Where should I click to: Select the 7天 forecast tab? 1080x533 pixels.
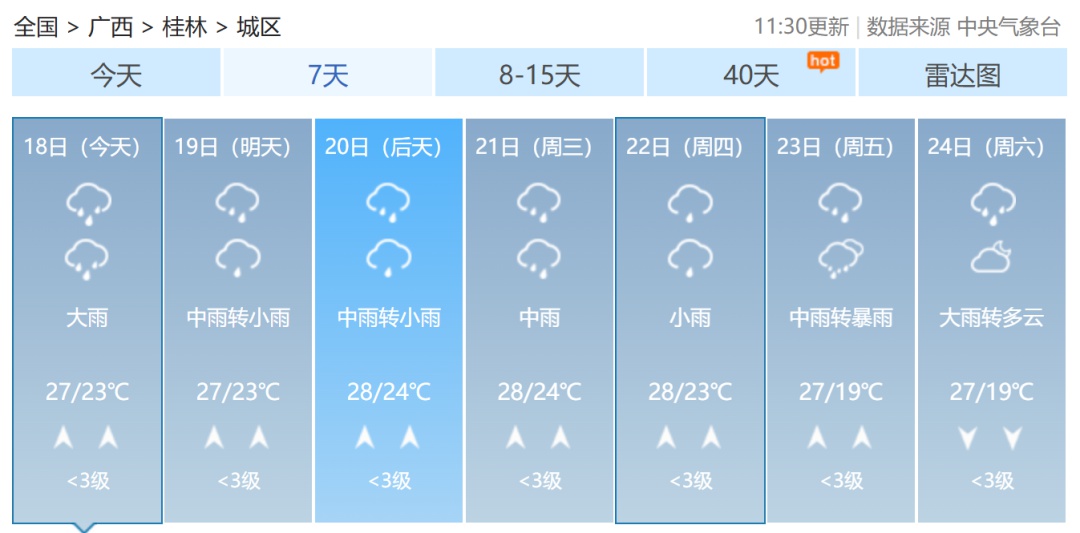[x=328, y=74]
